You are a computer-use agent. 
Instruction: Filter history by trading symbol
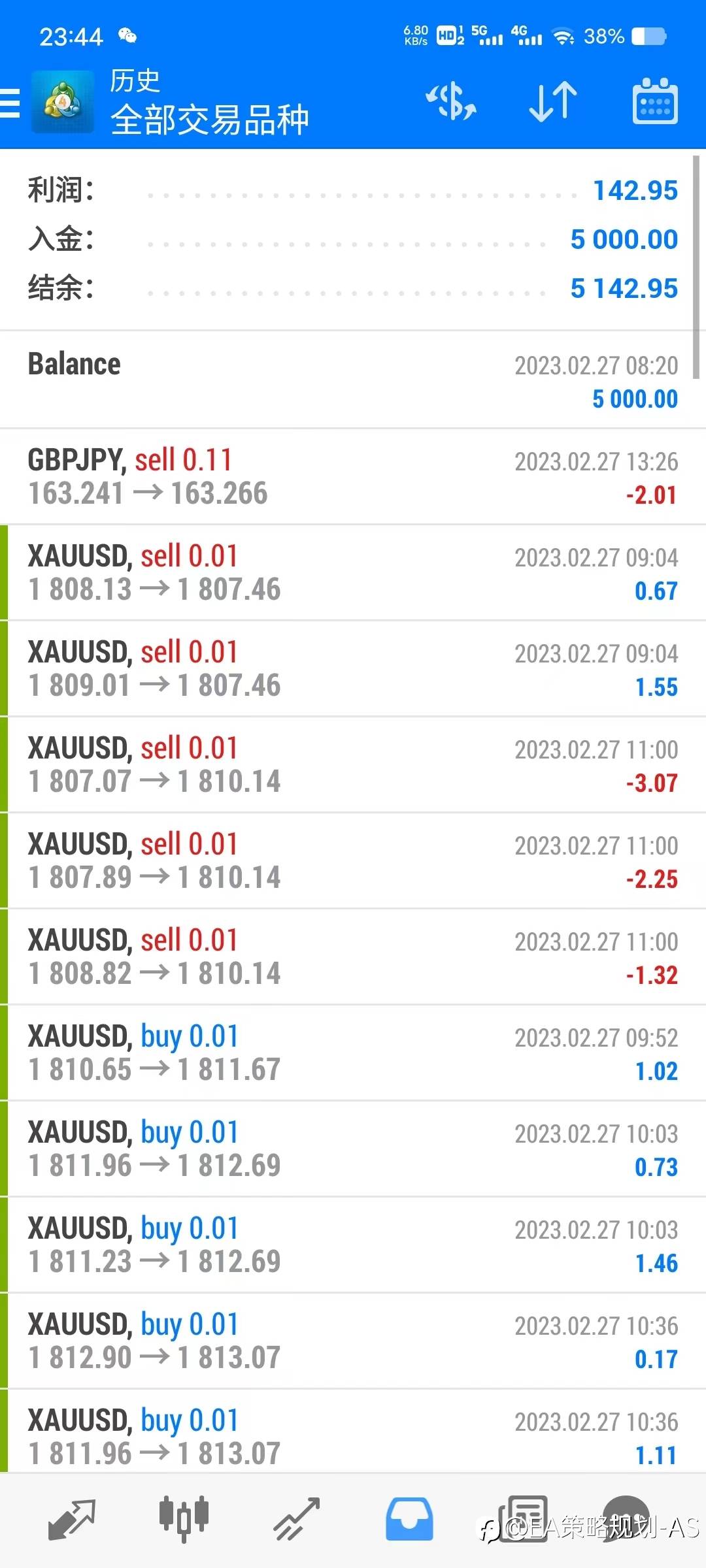(450, 102)
